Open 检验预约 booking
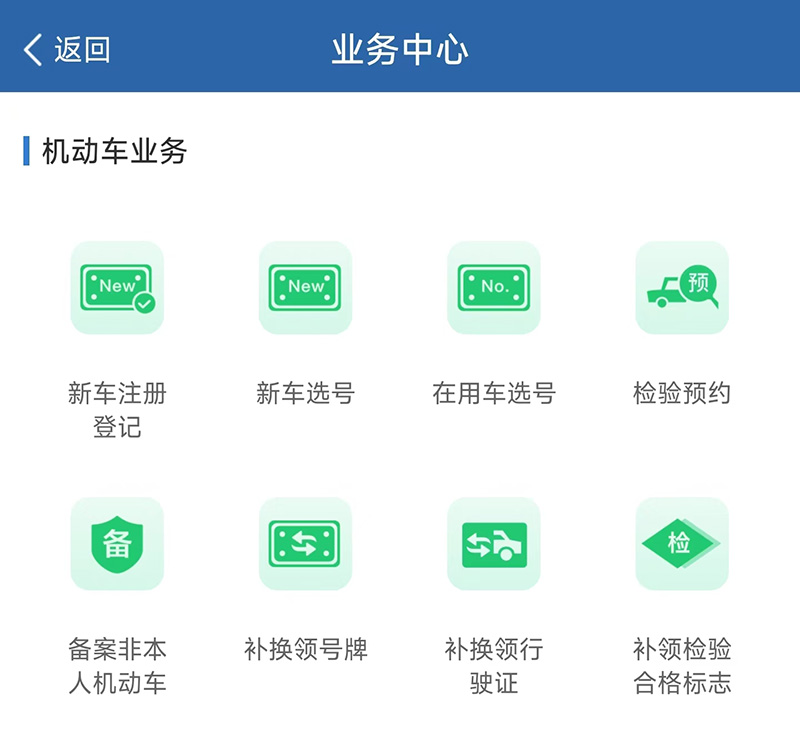The height and width of the screenshot is (737, 800). 682,288
